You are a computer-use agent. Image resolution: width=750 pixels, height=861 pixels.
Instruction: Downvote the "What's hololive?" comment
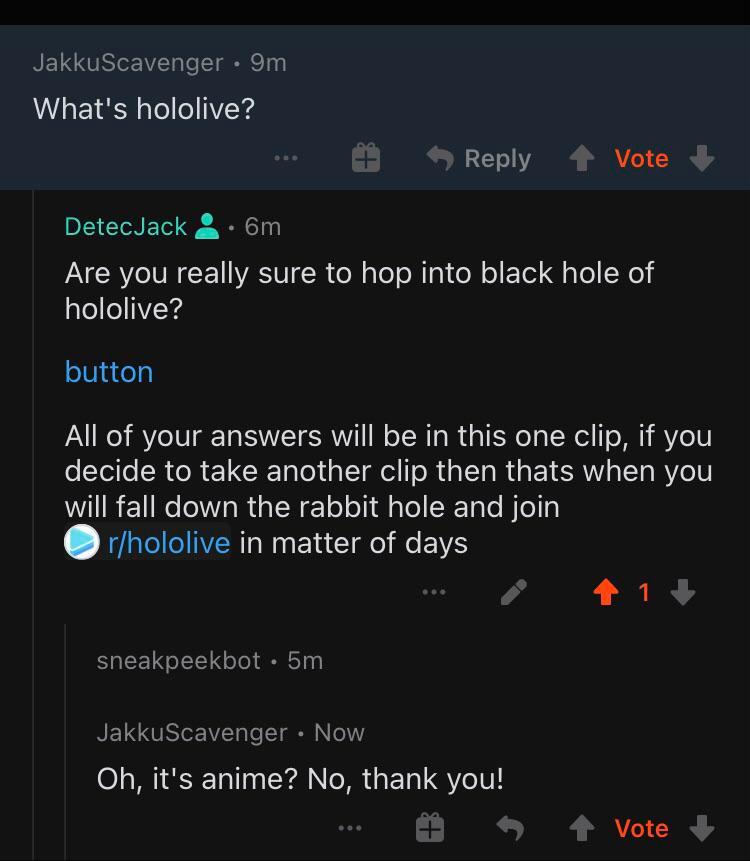(702, 158)
